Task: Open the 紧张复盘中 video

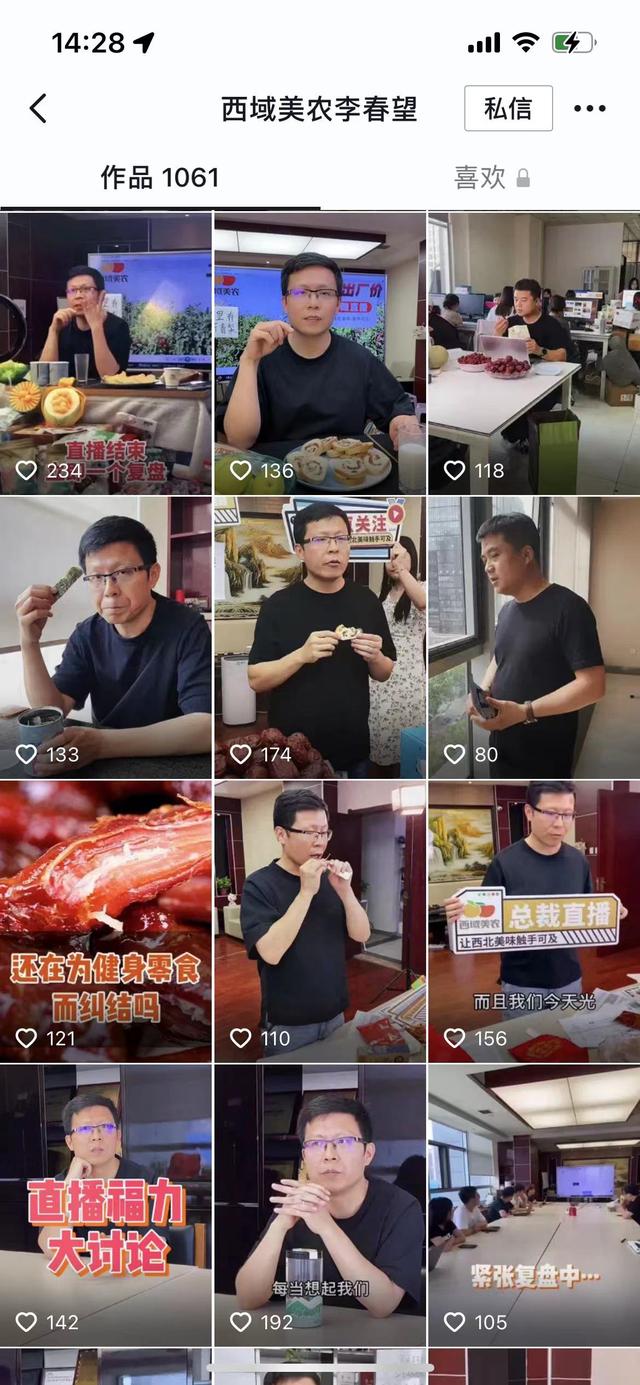Action: [534, 1205]
